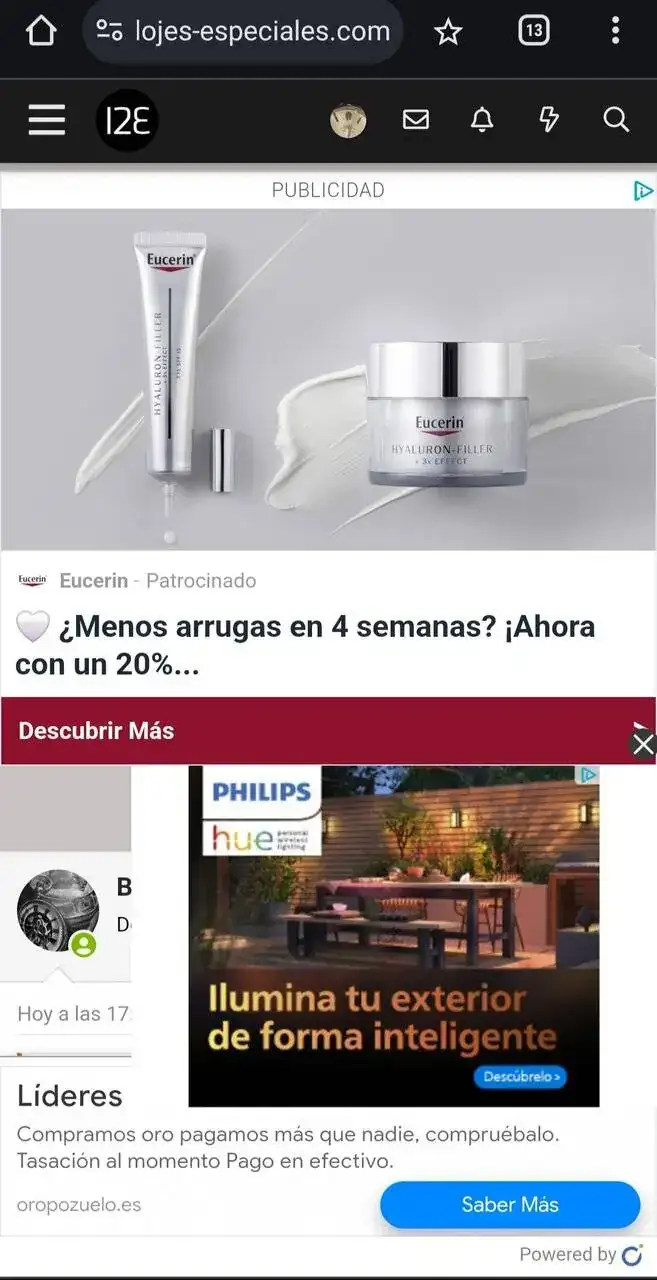Open the site hamburger menu
Screen dimensions: 657x1280
point(46,120)
